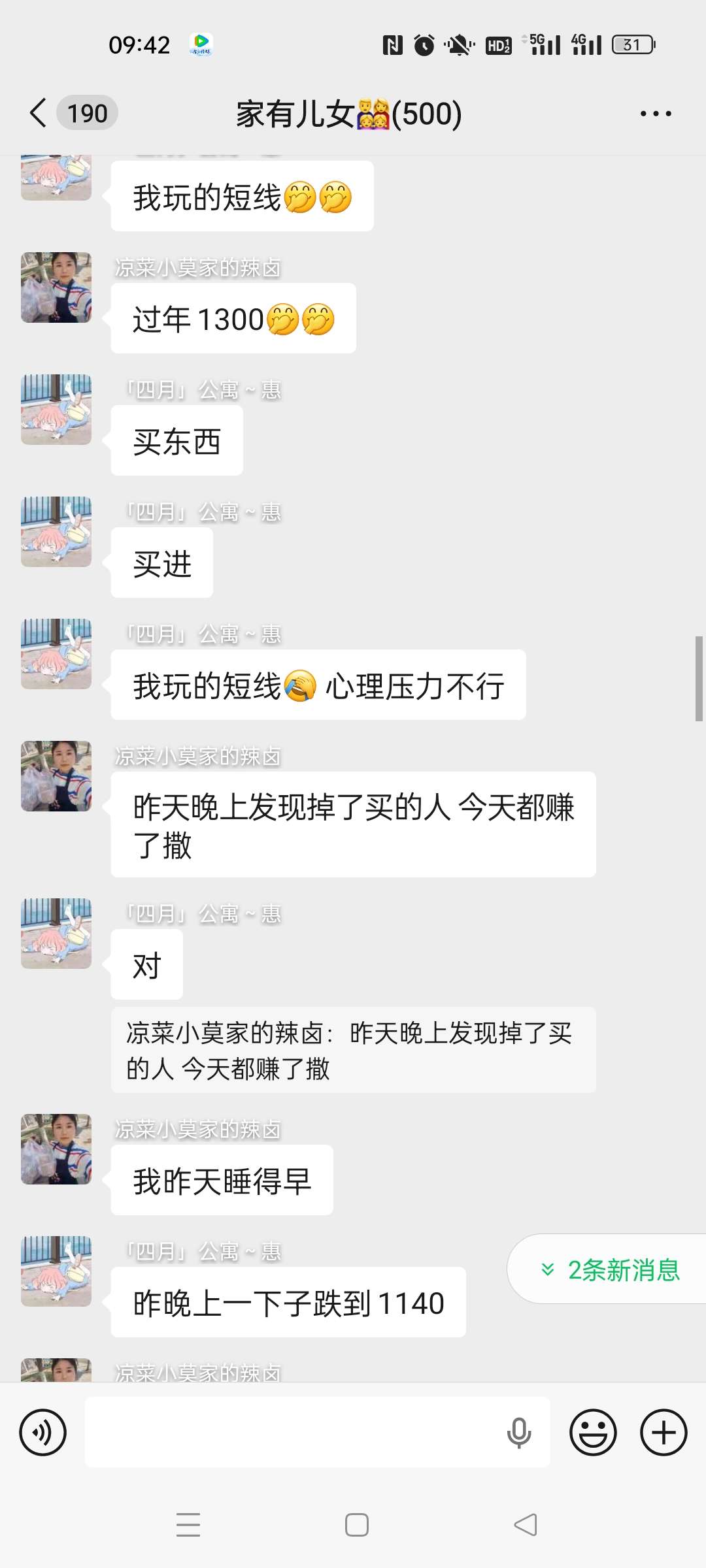Tap the system home button
The height and width of the screenshot is (1568, 706).
[356, 1525]
